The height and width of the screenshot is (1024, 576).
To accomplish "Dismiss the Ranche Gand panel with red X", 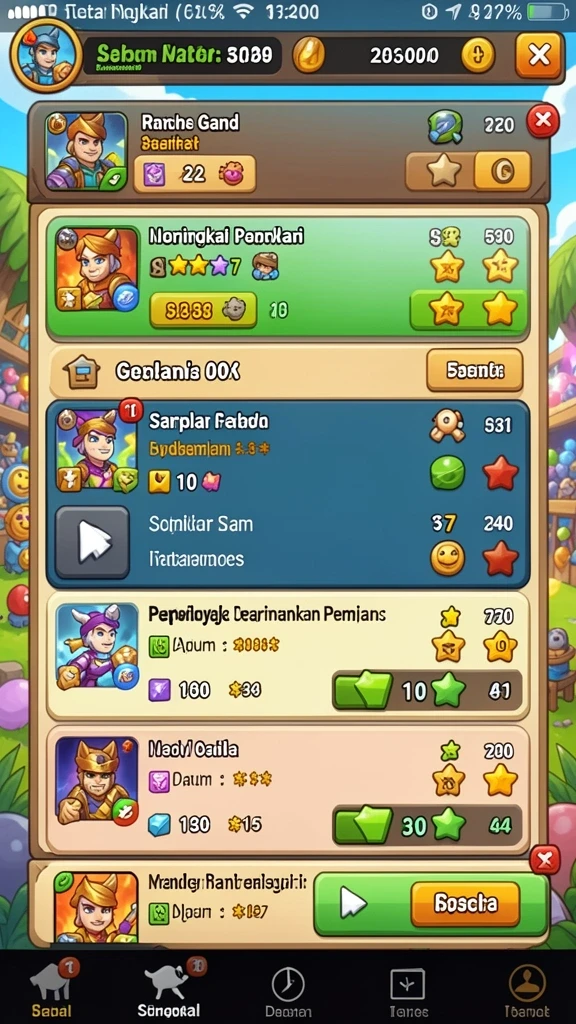I will (x=543, y=121).
